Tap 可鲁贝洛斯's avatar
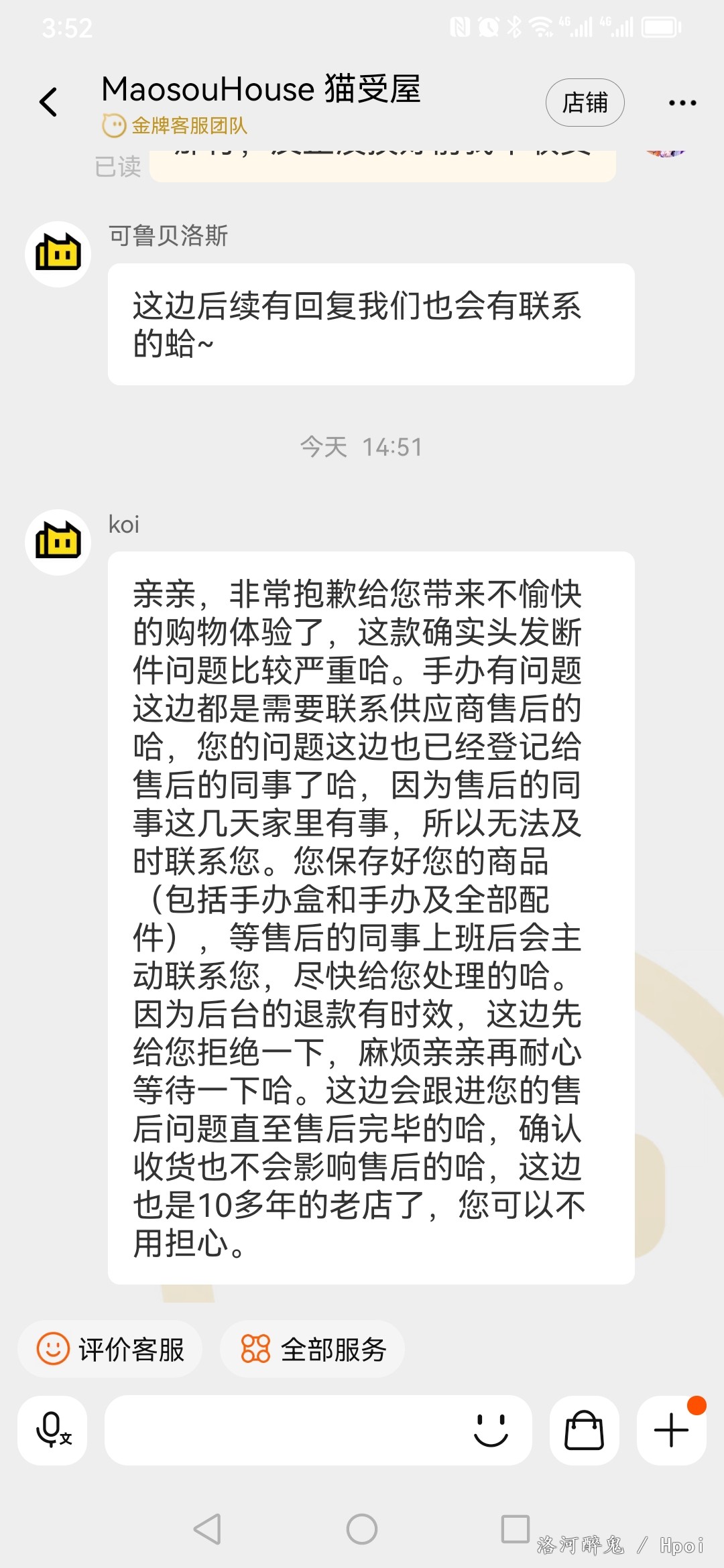Image resolution: width=724 pixels, height=1568 pixels. [58, 254]
